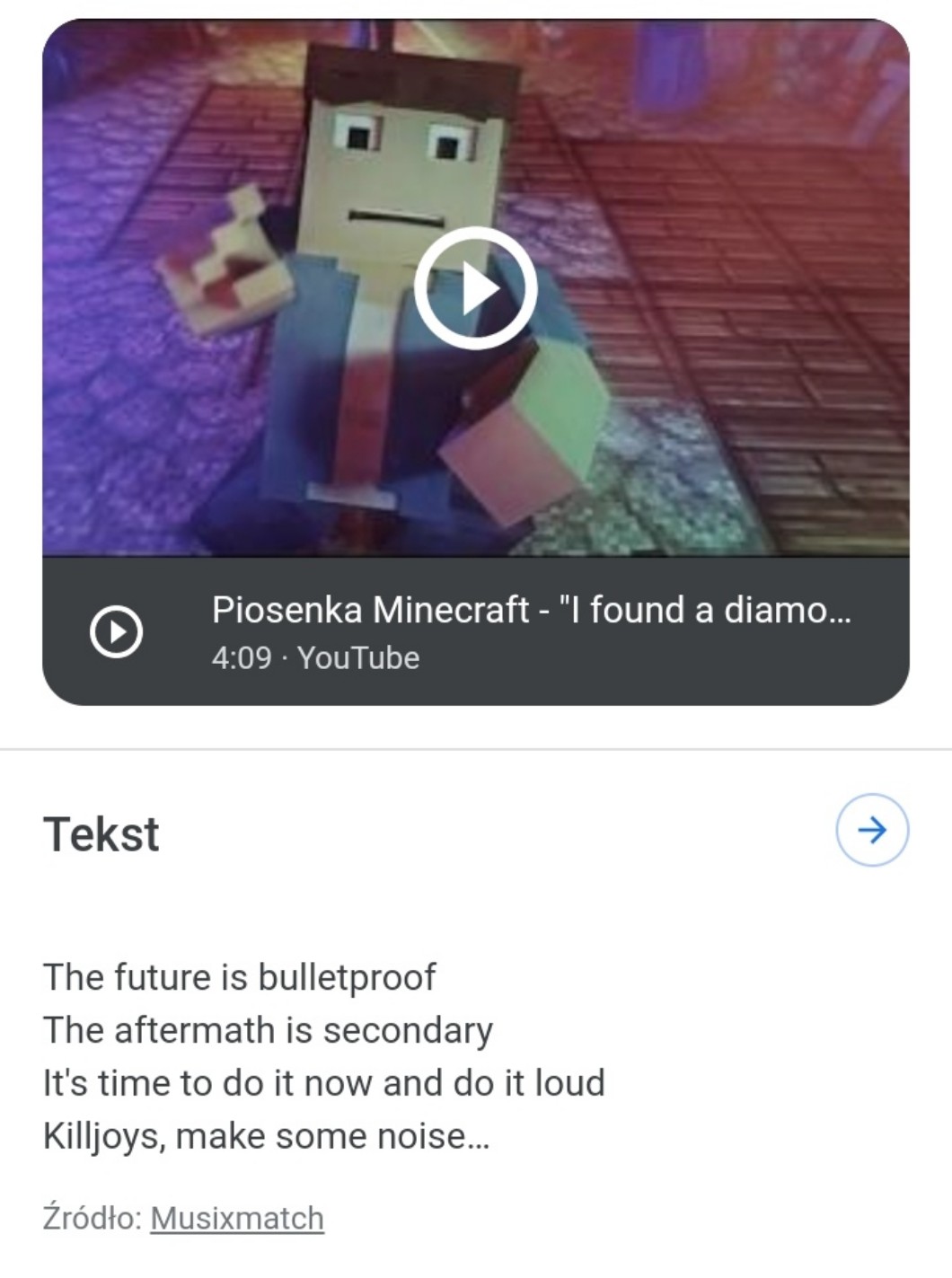Screen dimensions: 952x1278
Task: Expand full lyrics with the Tekst arrow
Action: pyautogui.click(x=872, y=830)
